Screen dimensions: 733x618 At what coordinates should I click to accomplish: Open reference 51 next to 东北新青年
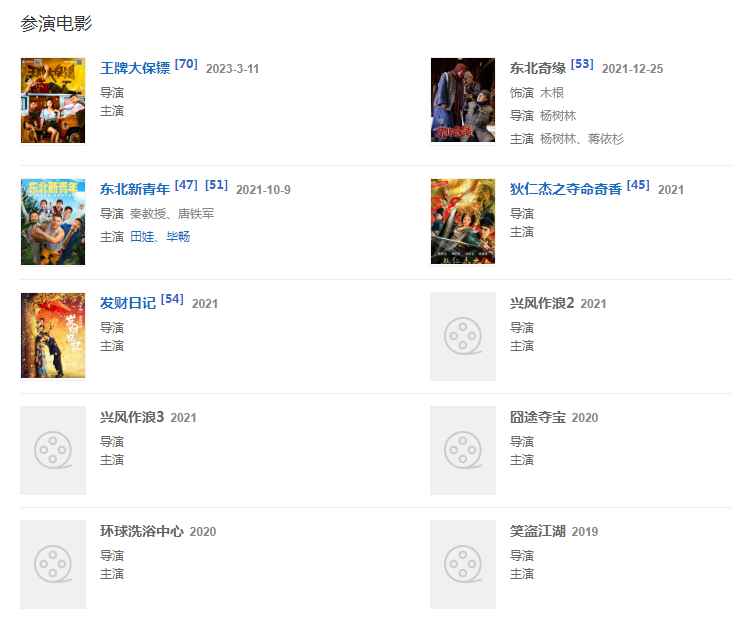pyautogui.click(x=217, y=185)
